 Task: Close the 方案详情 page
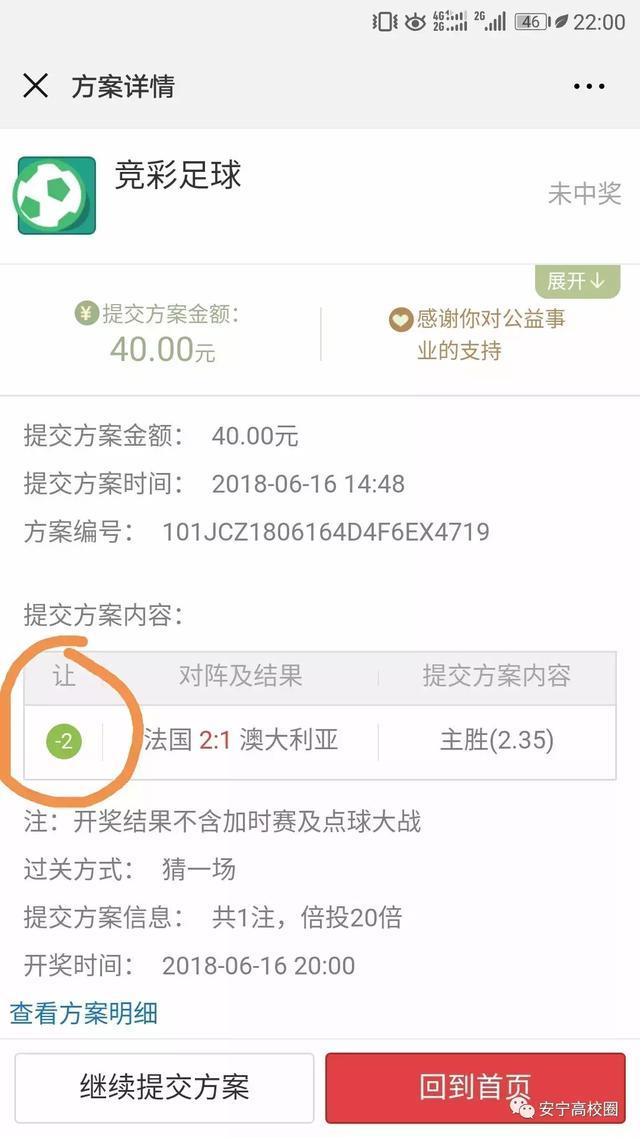36,86
